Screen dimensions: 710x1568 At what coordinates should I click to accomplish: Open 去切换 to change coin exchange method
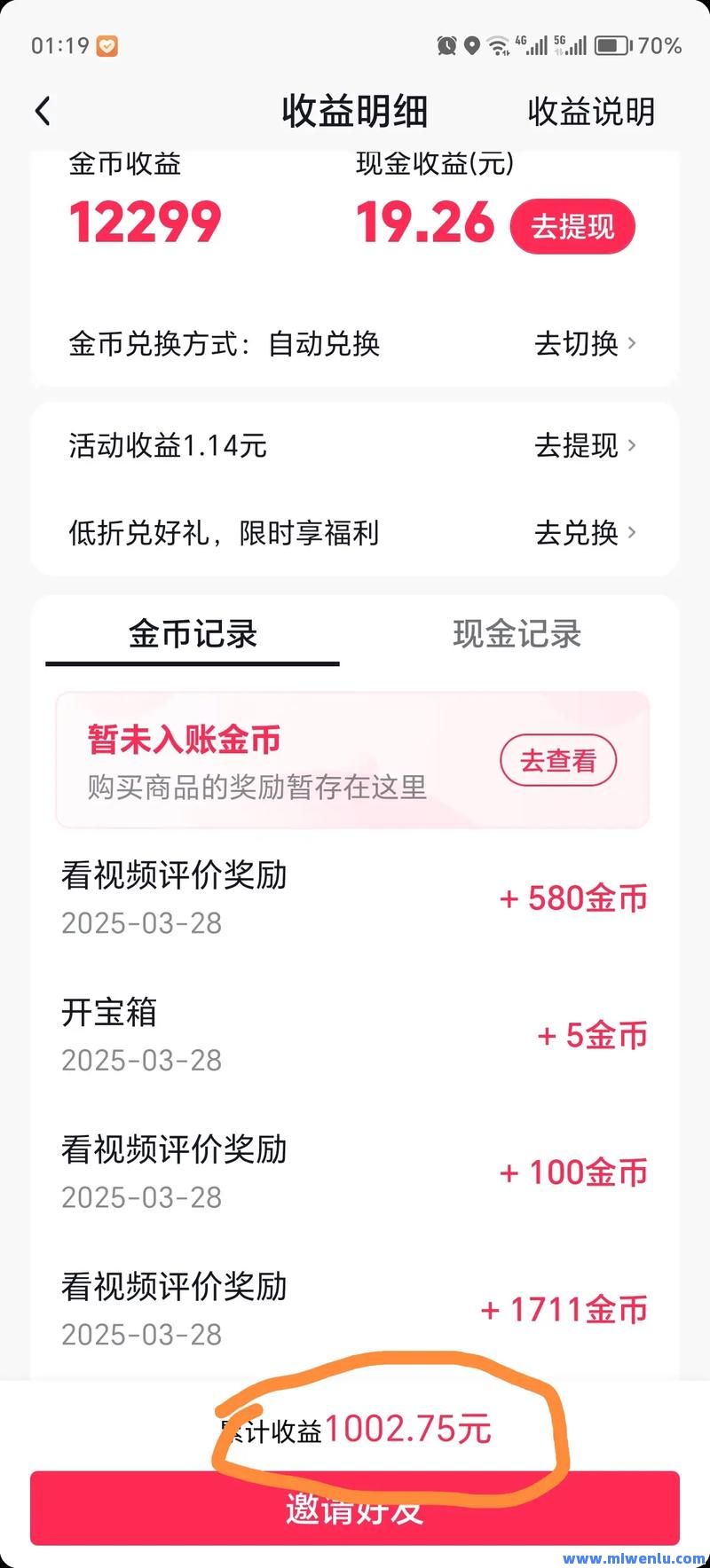tap(585, 343)
